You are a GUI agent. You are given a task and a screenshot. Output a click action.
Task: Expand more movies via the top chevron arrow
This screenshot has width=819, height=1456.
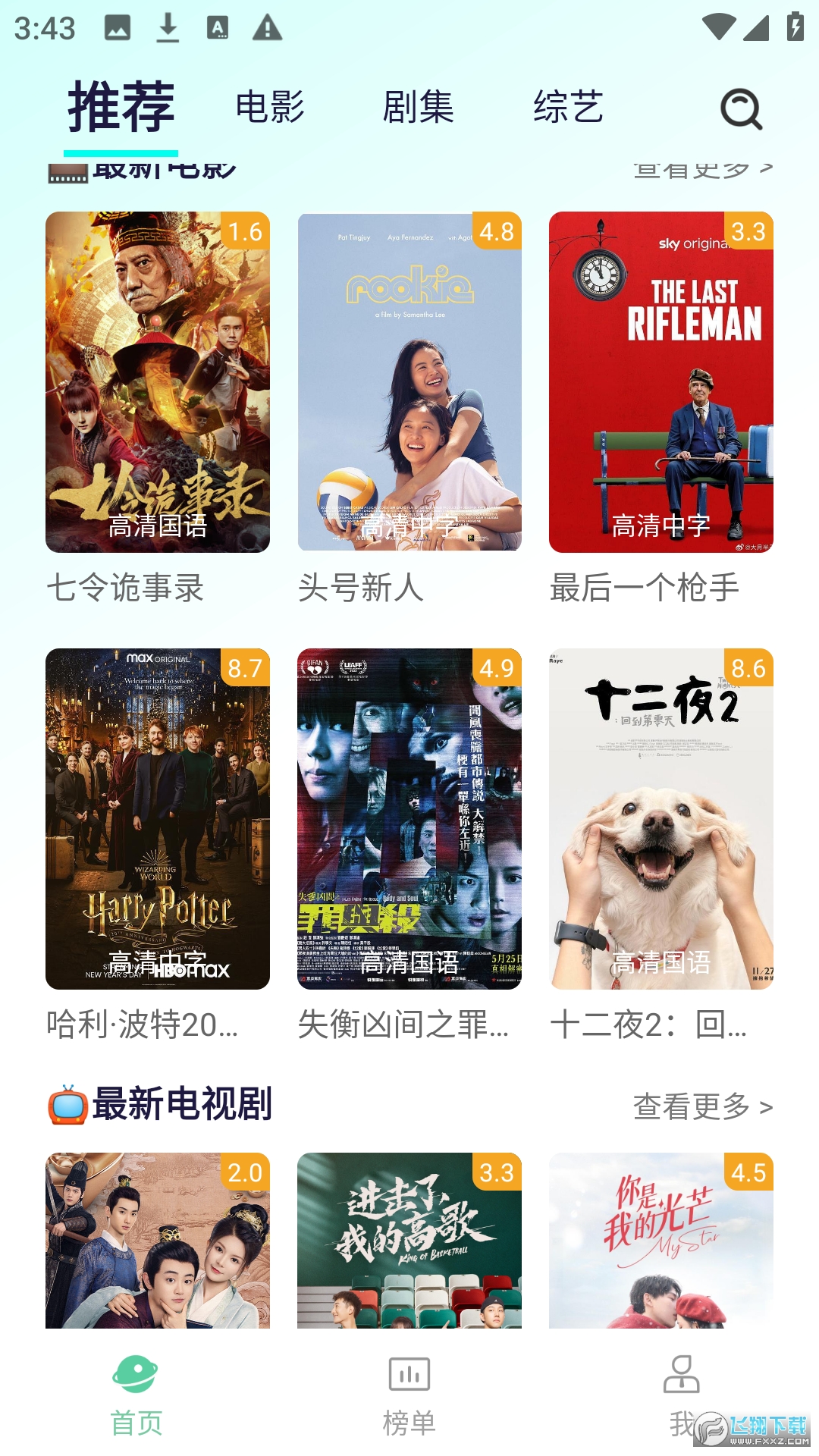click(x=764, y=169)
